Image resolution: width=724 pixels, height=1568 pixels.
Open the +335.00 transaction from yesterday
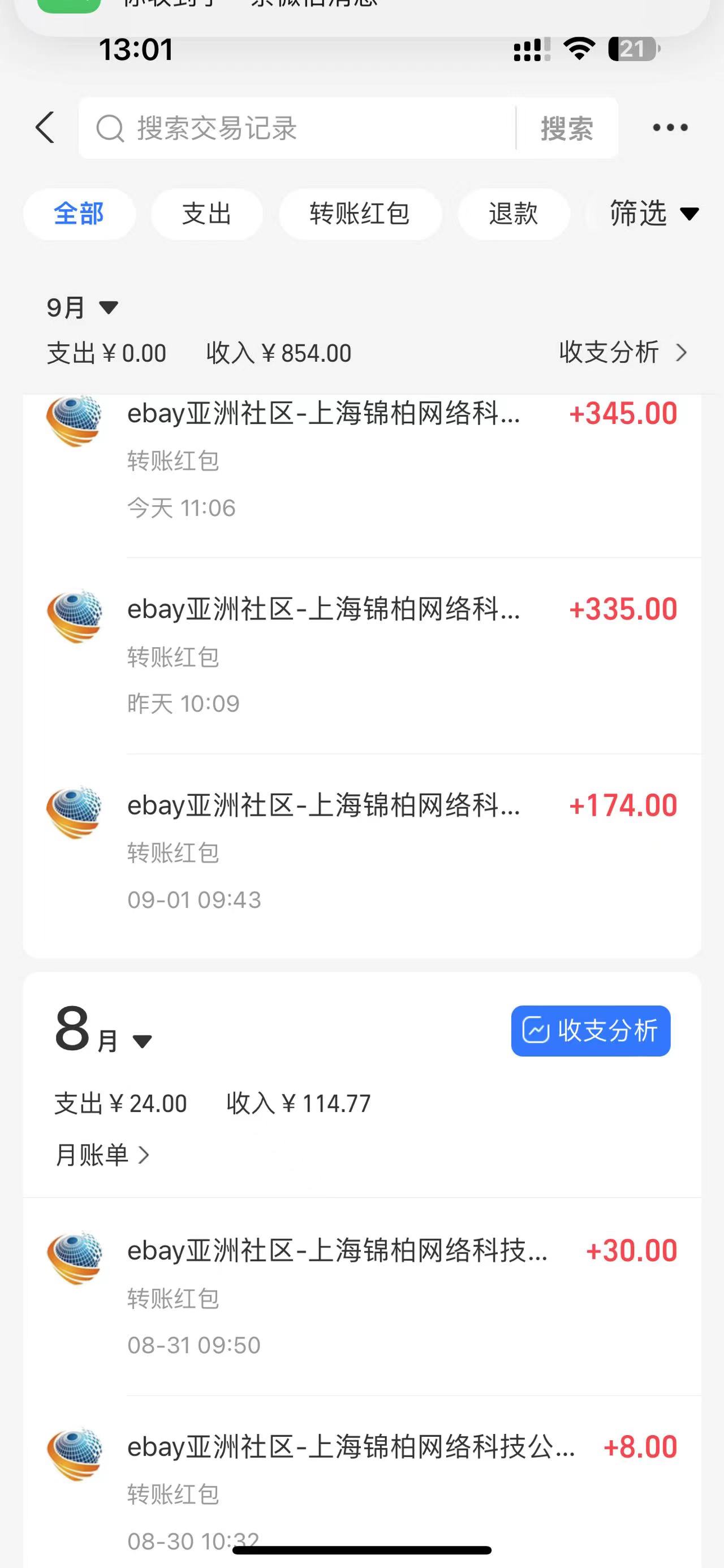(x=363, y=656)
